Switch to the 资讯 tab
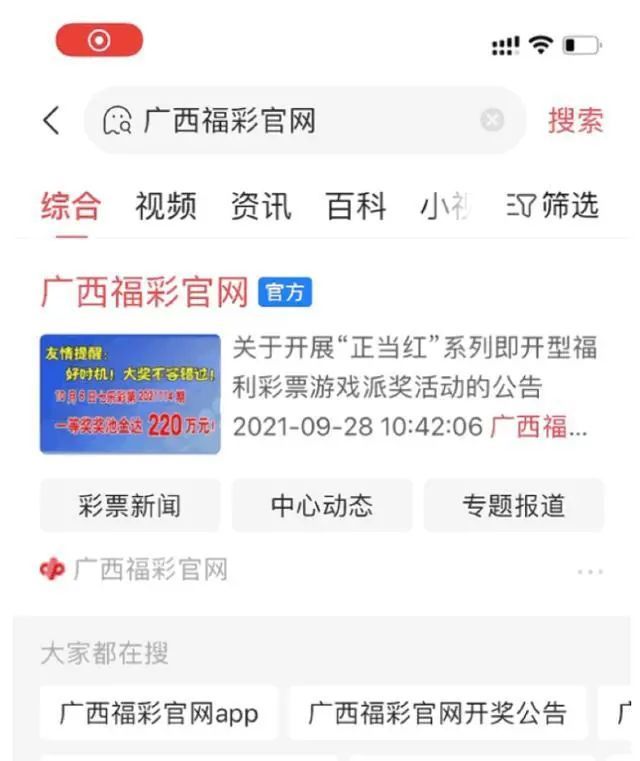The width and height of the screenshot is (640, 761). [261, 207]
